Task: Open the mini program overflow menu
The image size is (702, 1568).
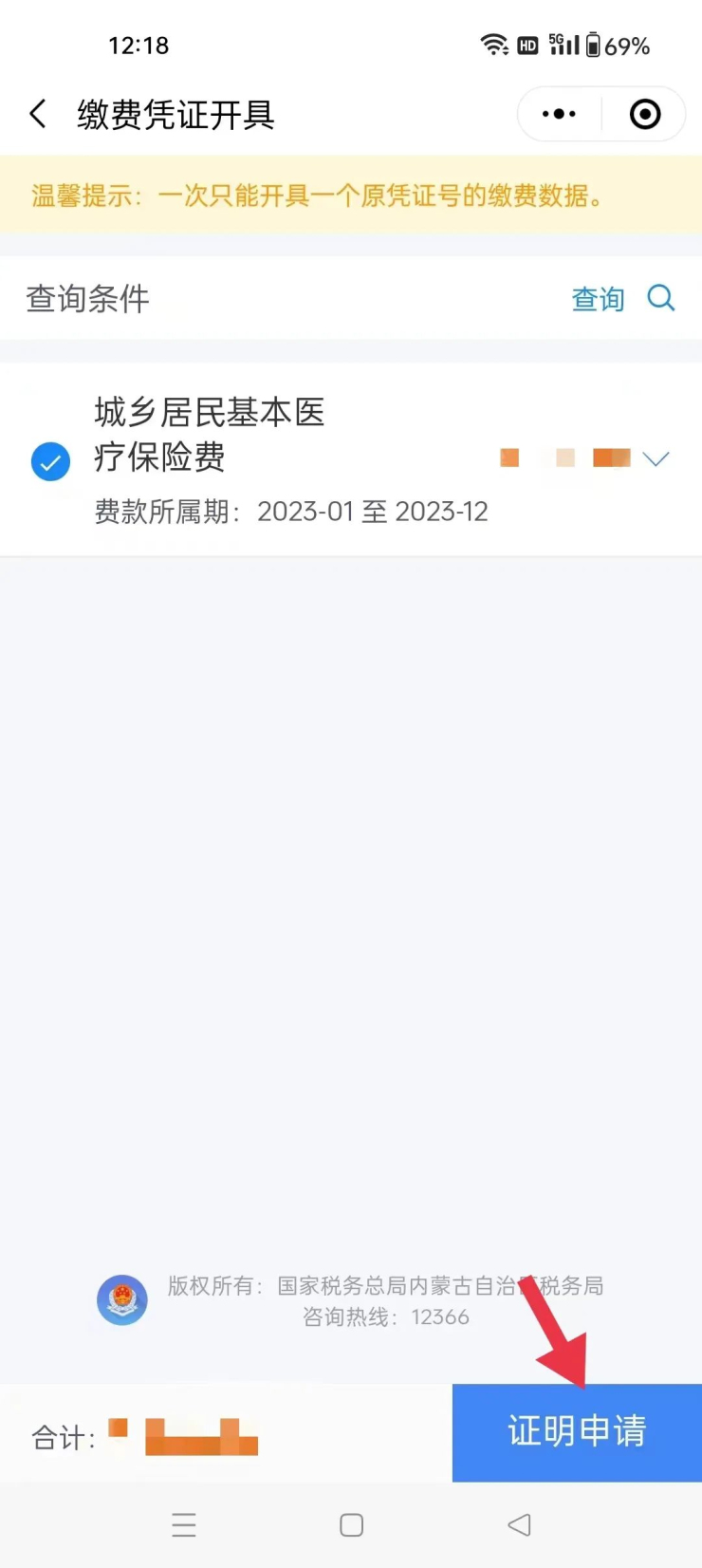Action: click(x=559, y=115)
